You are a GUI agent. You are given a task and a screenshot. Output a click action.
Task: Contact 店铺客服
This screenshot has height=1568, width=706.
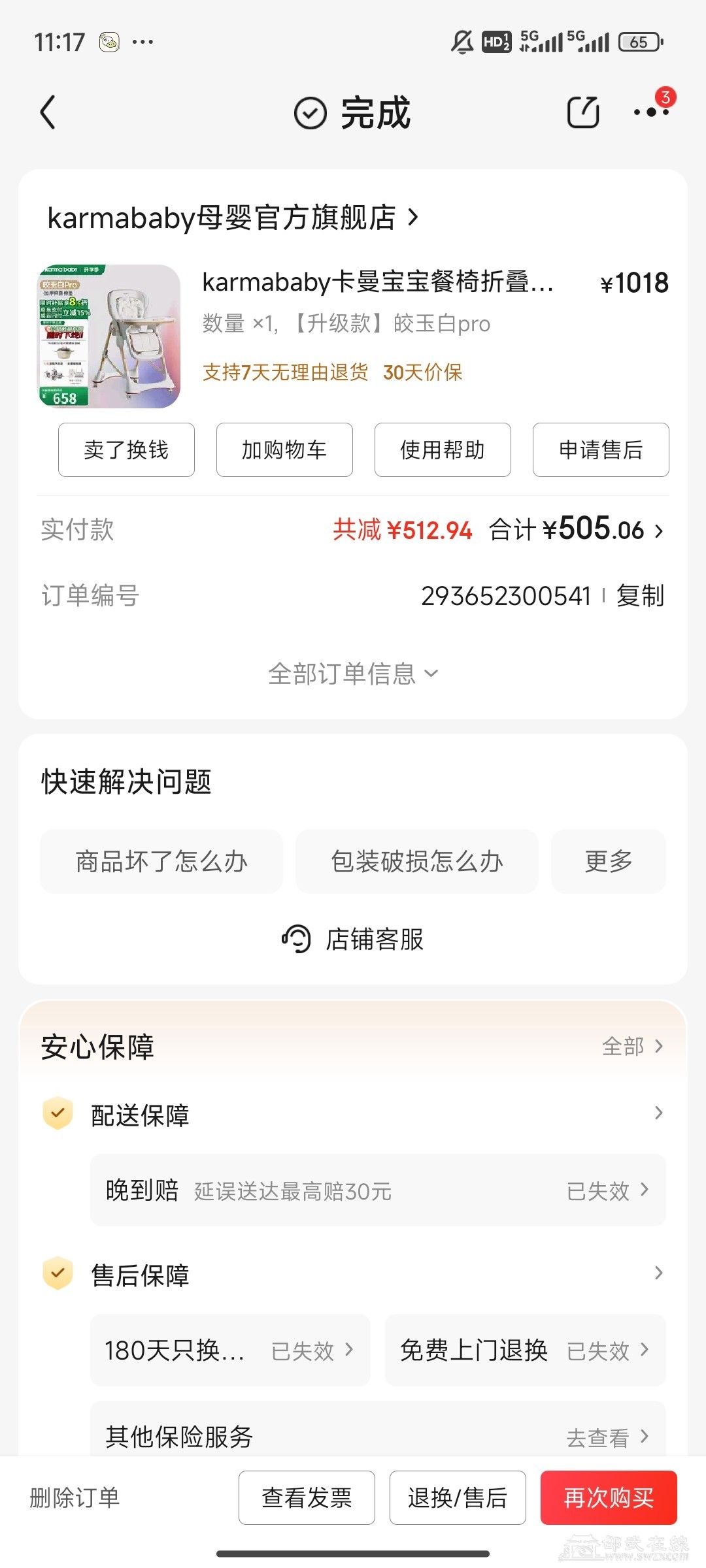coord(353,939)
